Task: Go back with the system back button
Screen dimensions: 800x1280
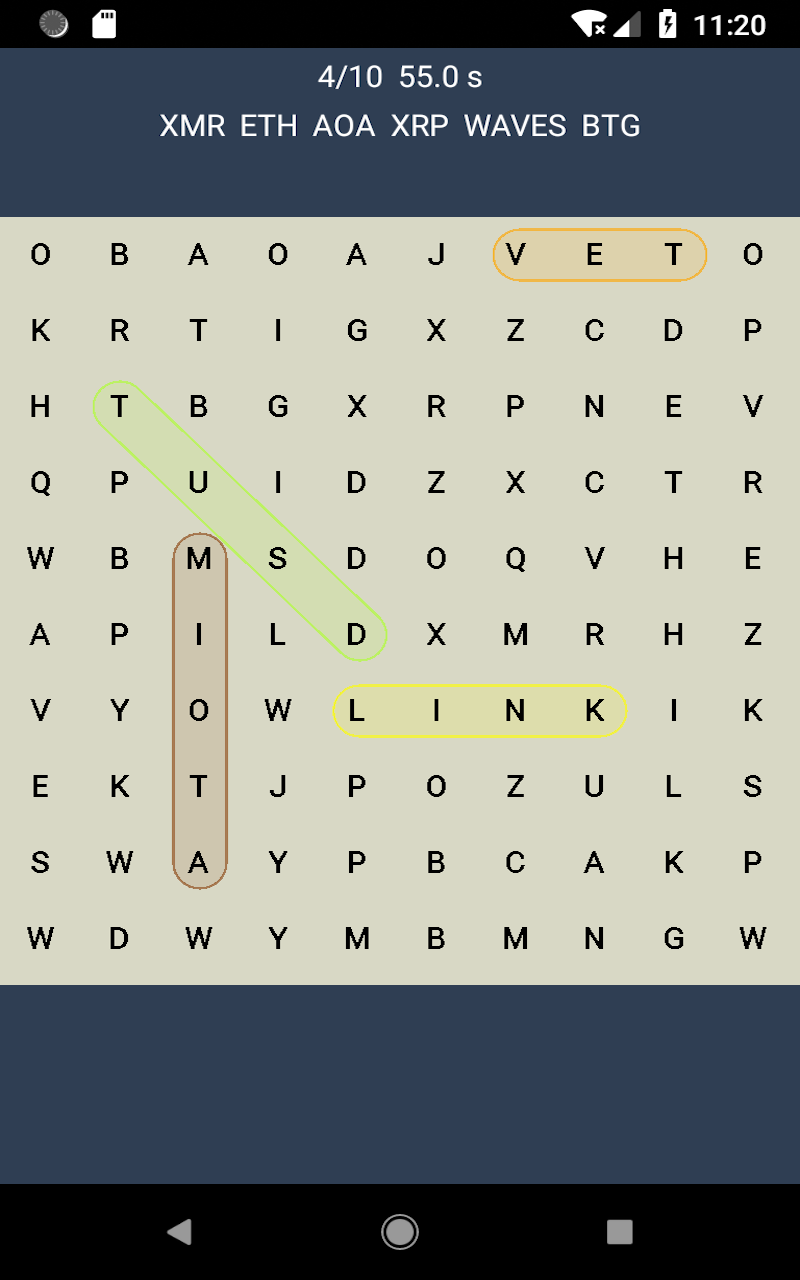Action: coord(180,1232)
